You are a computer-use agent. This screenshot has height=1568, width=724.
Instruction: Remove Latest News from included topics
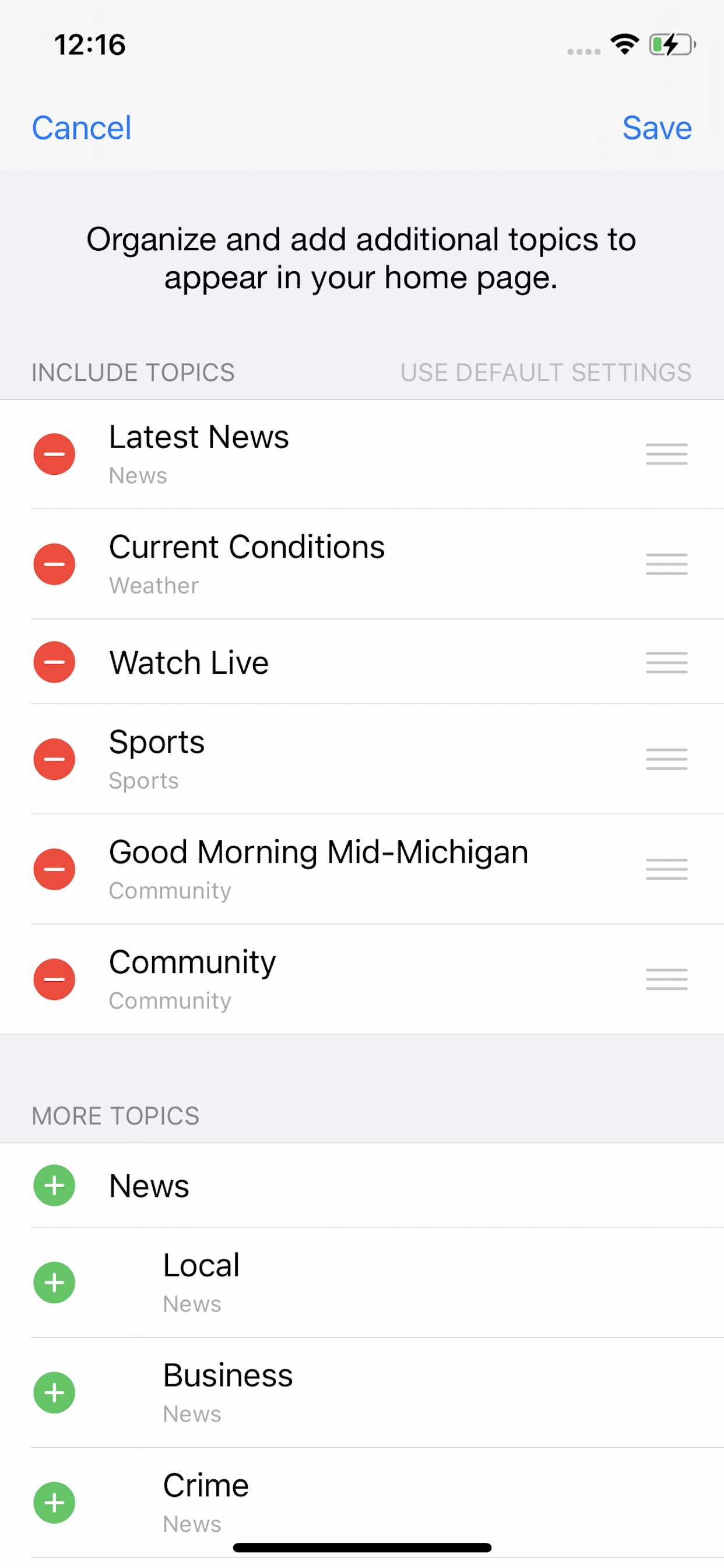click(x=54, y=454)
